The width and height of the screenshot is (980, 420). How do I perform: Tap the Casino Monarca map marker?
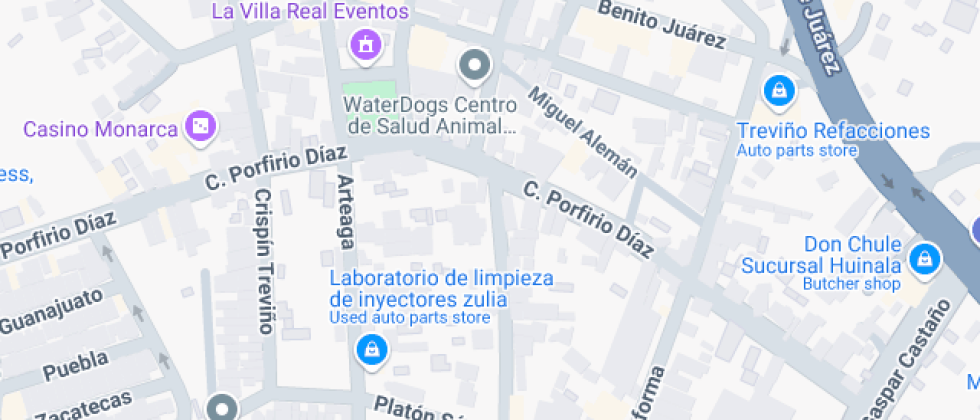tap(202, 126)
